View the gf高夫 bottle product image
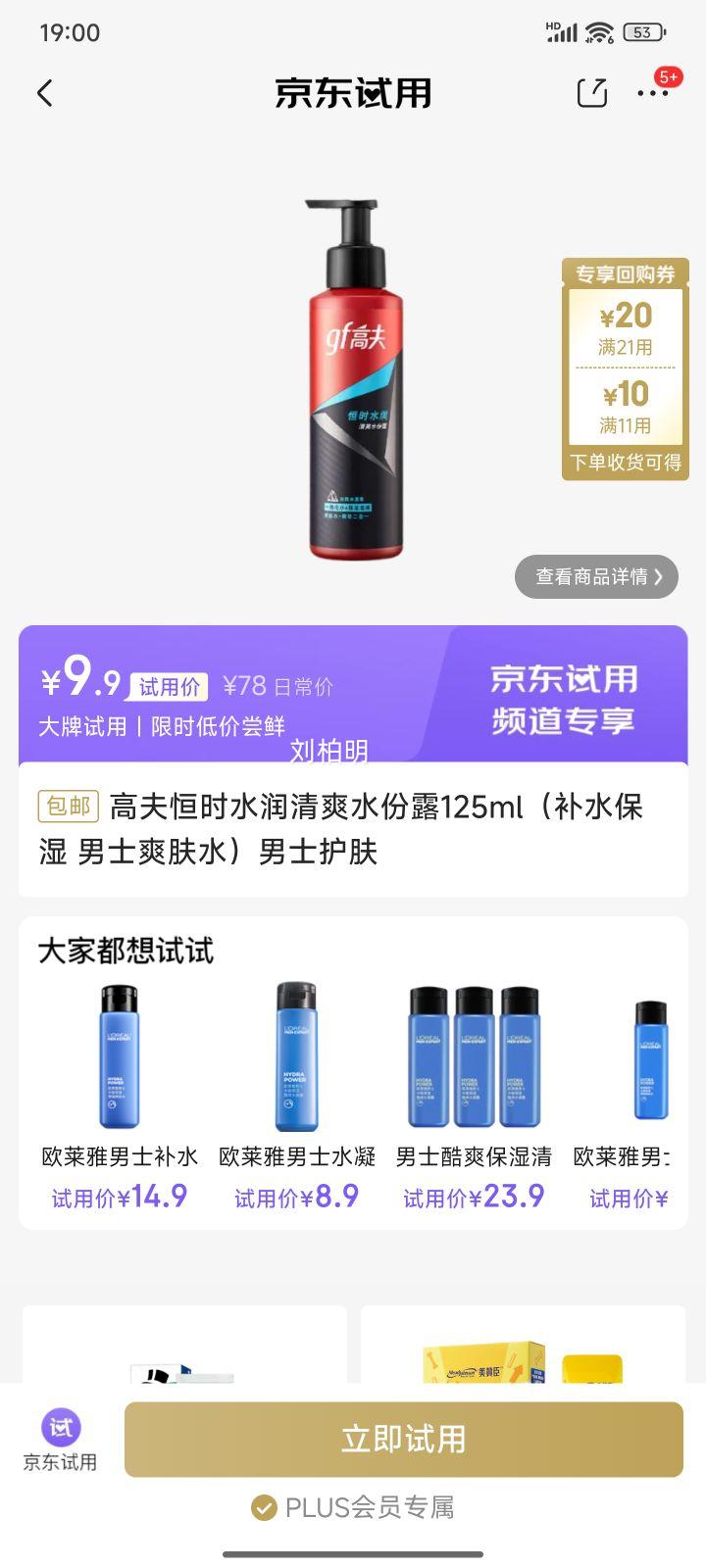The width and height of the screenshot is (706, 1568). coord(356,380)
